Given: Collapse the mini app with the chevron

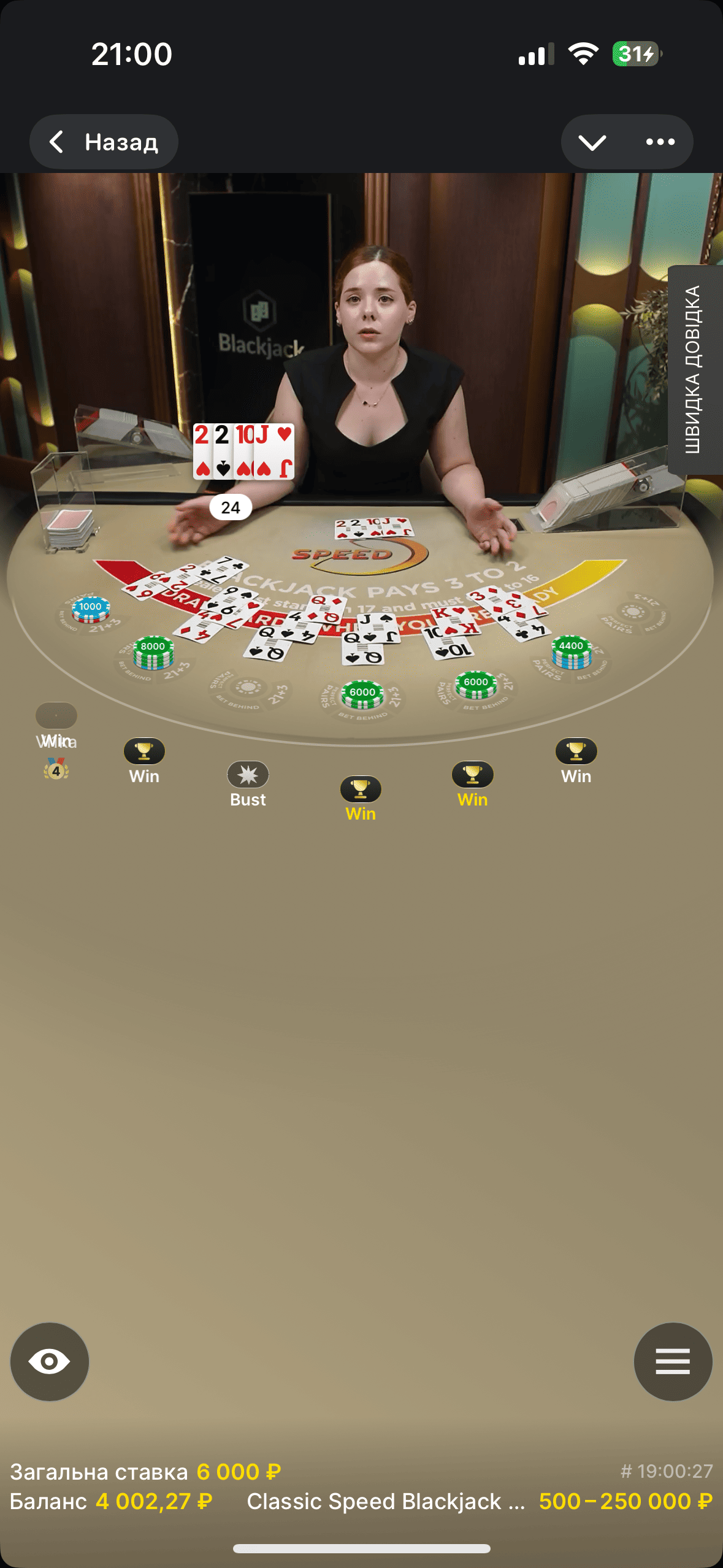Looking at the screenshot, I should click(x=592, y=142).
